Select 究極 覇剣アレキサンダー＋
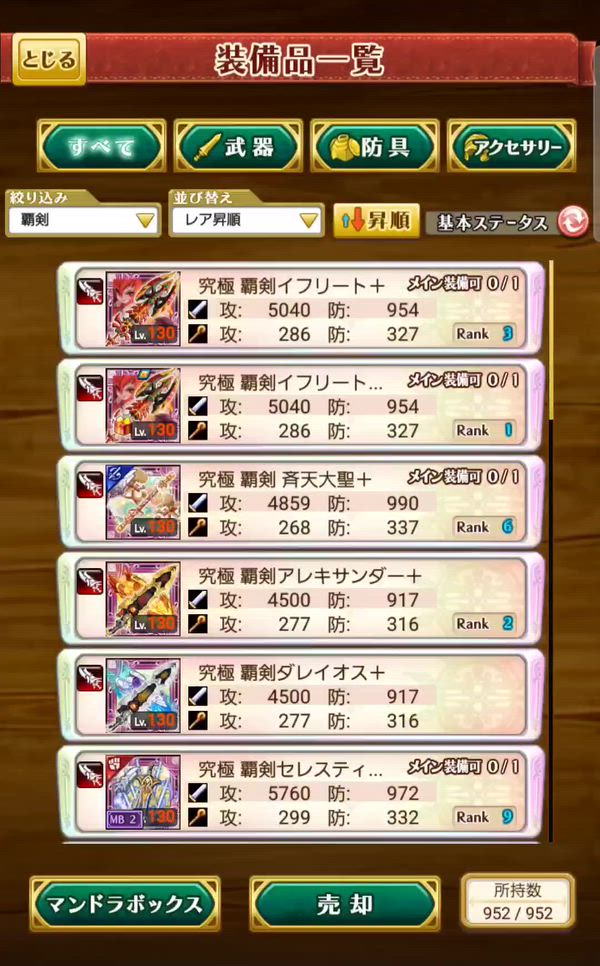 pos(300,599)
